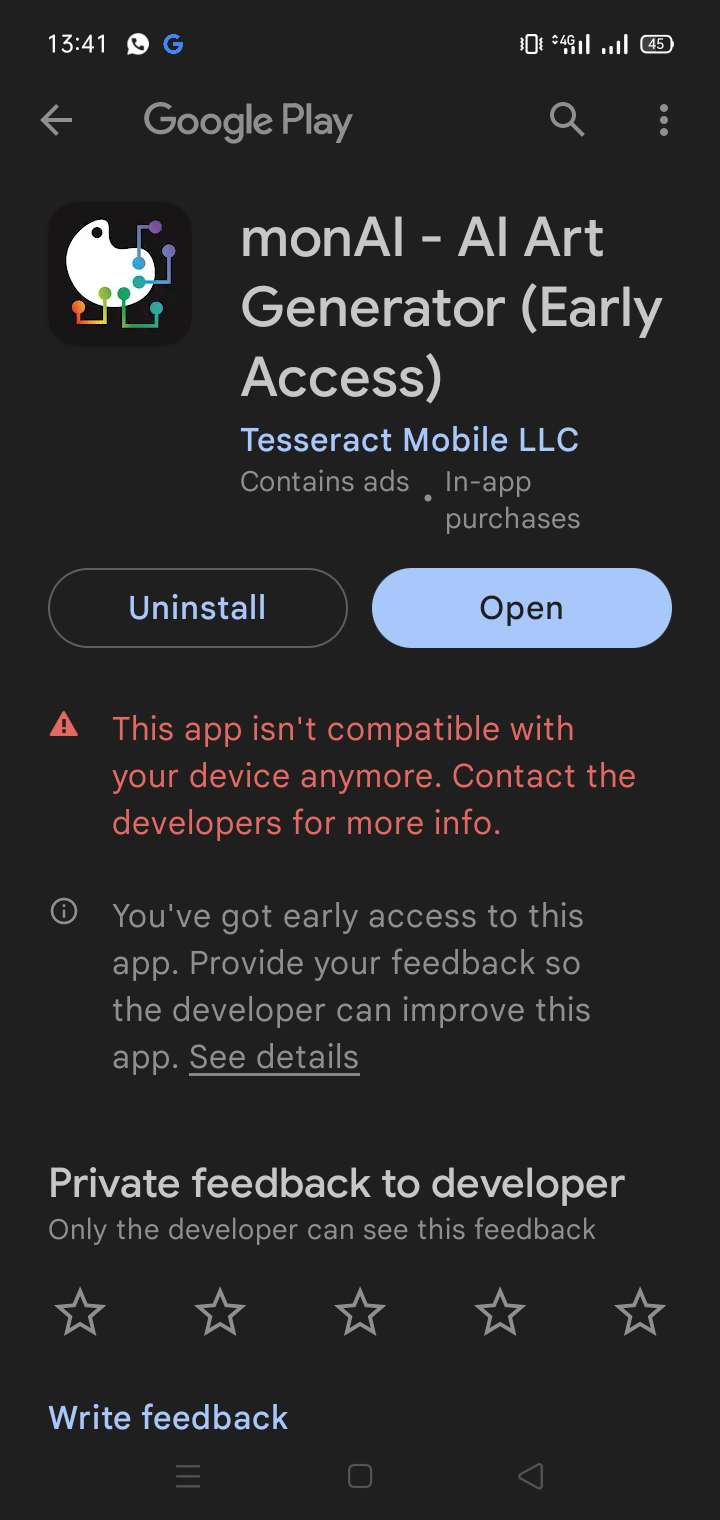Tap the See details link
Screen dimensions: 720x1520
(274, 1057)
